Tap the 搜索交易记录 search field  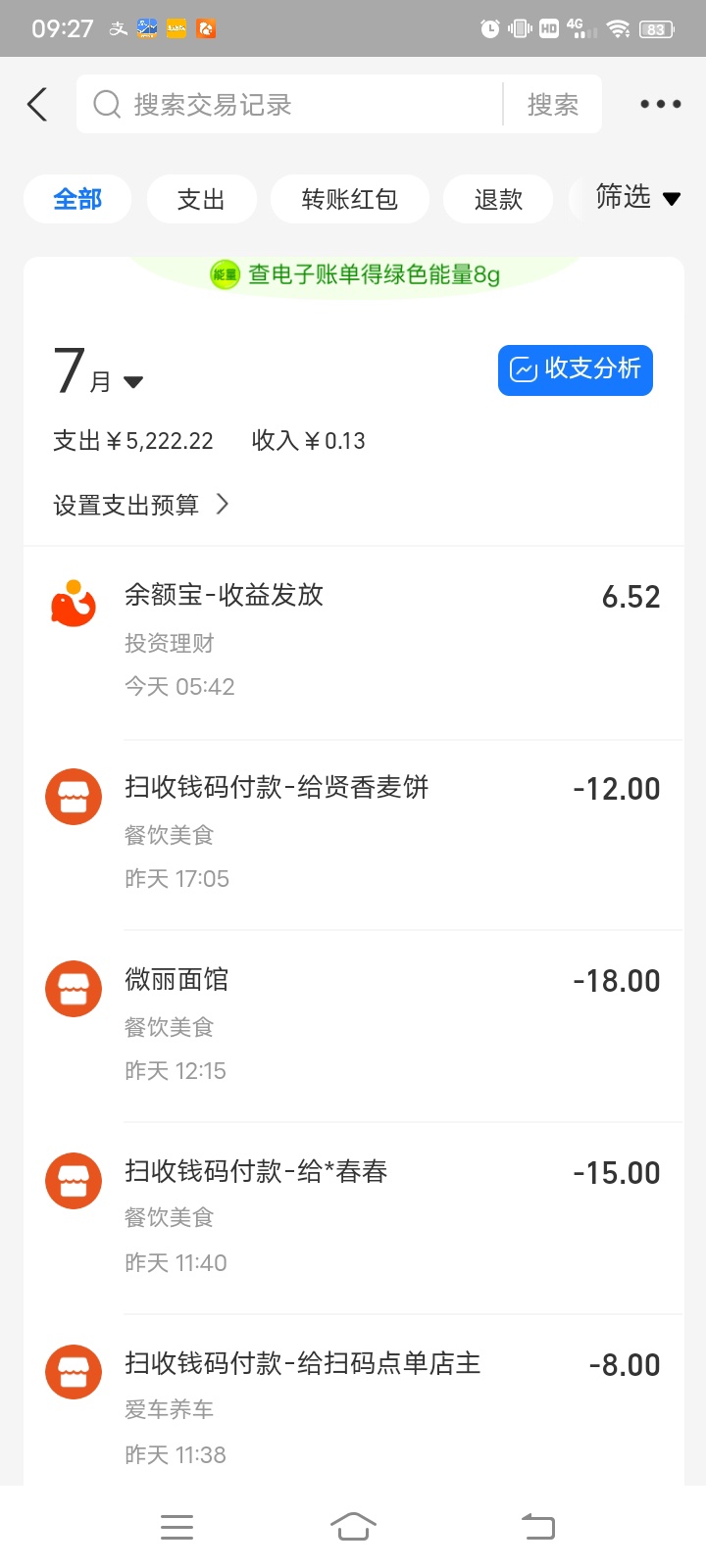290,104
